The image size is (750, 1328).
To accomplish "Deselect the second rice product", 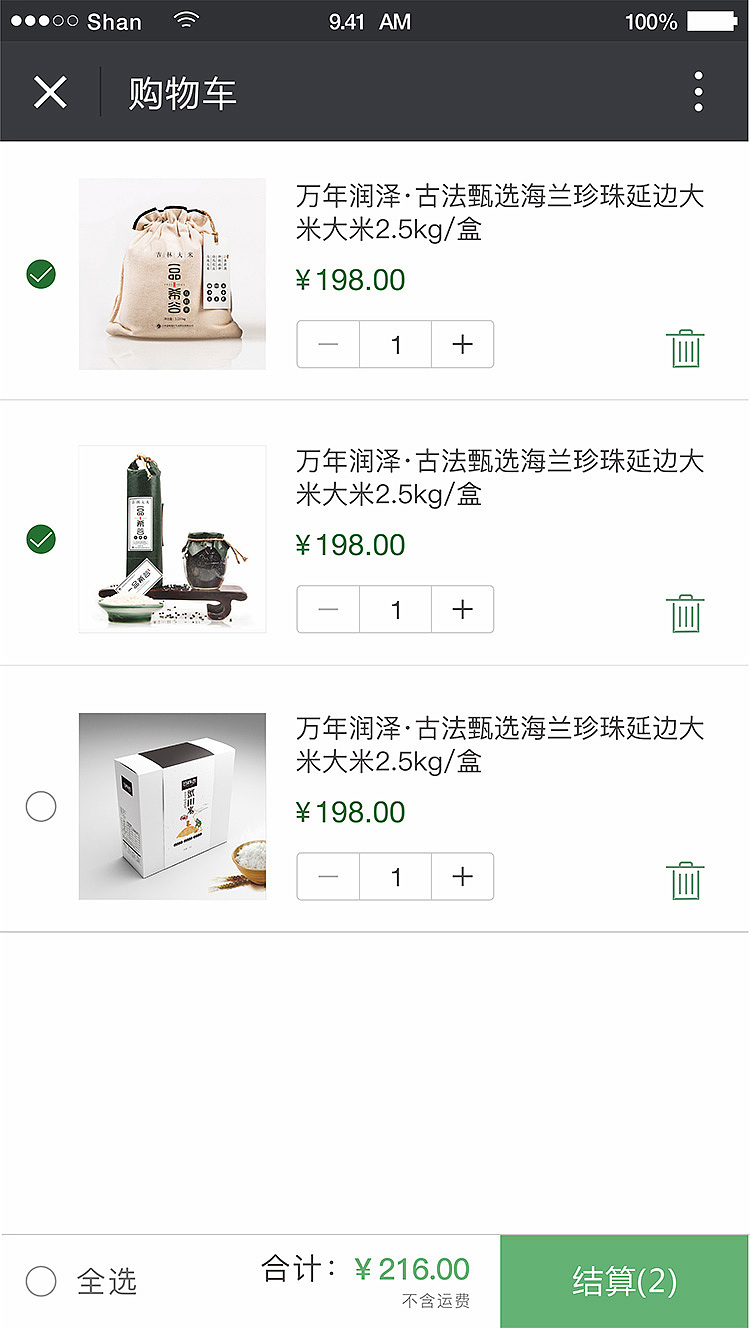I will coord(40,539).
